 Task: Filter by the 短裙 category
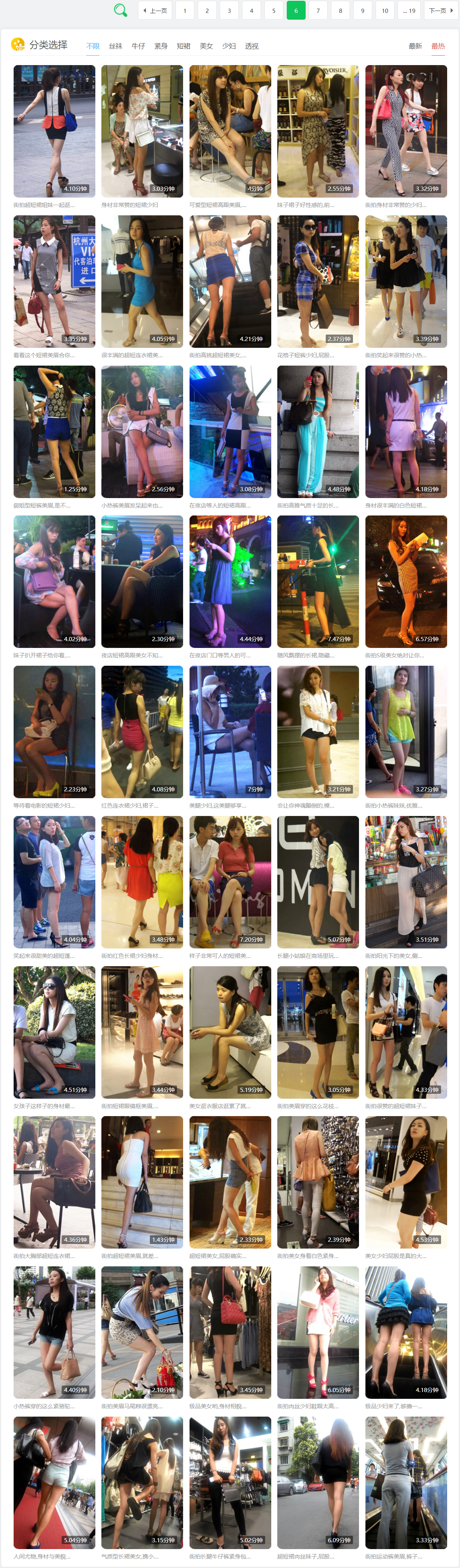(x=183, y=46)
